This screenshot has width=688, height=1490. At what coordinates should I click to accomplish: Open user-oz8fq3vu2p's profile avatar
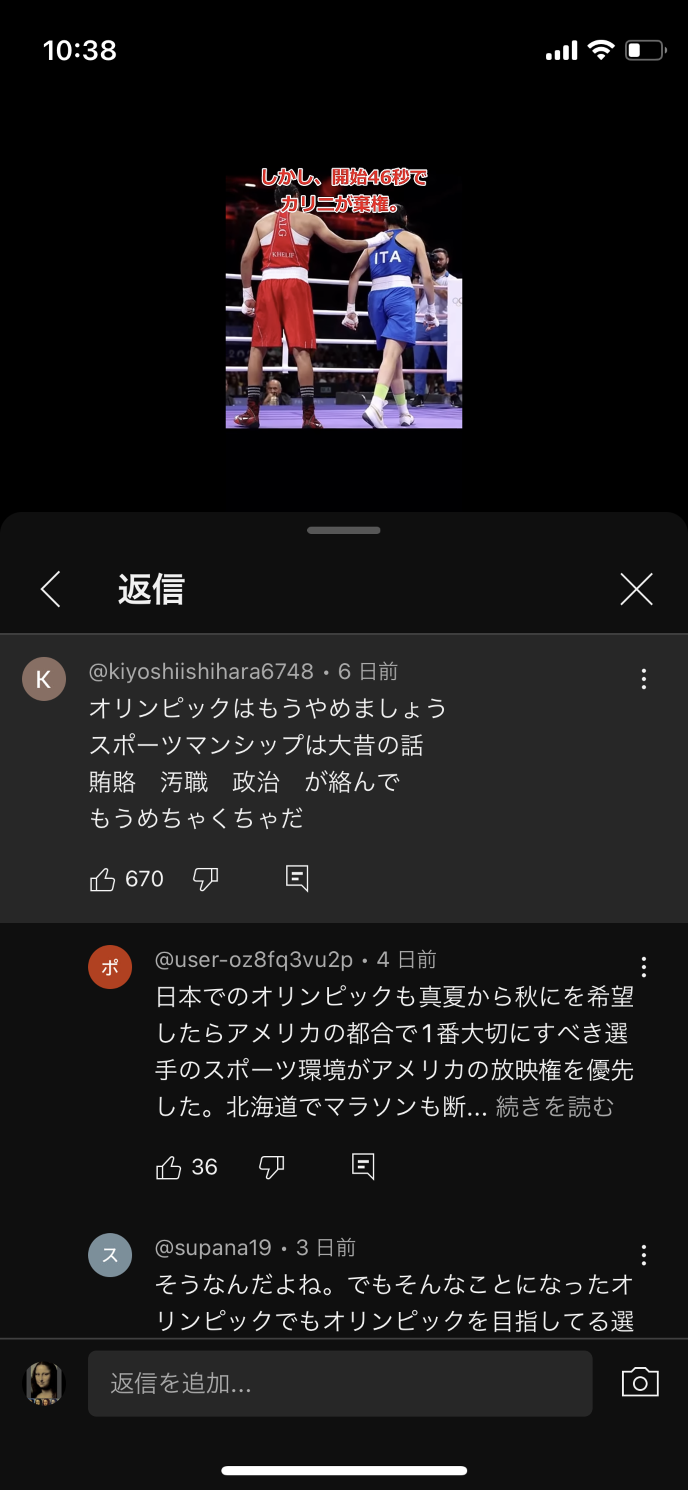pyautogui.click(x=110, y=967)
